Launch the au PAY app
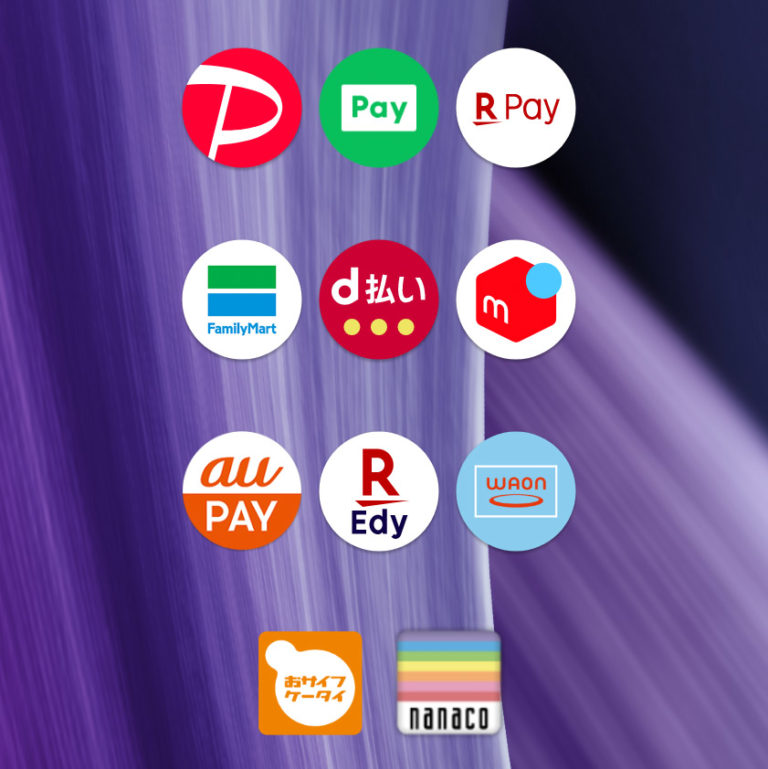The height and width of the screenshot is (769, 768). tap(241, 491)
